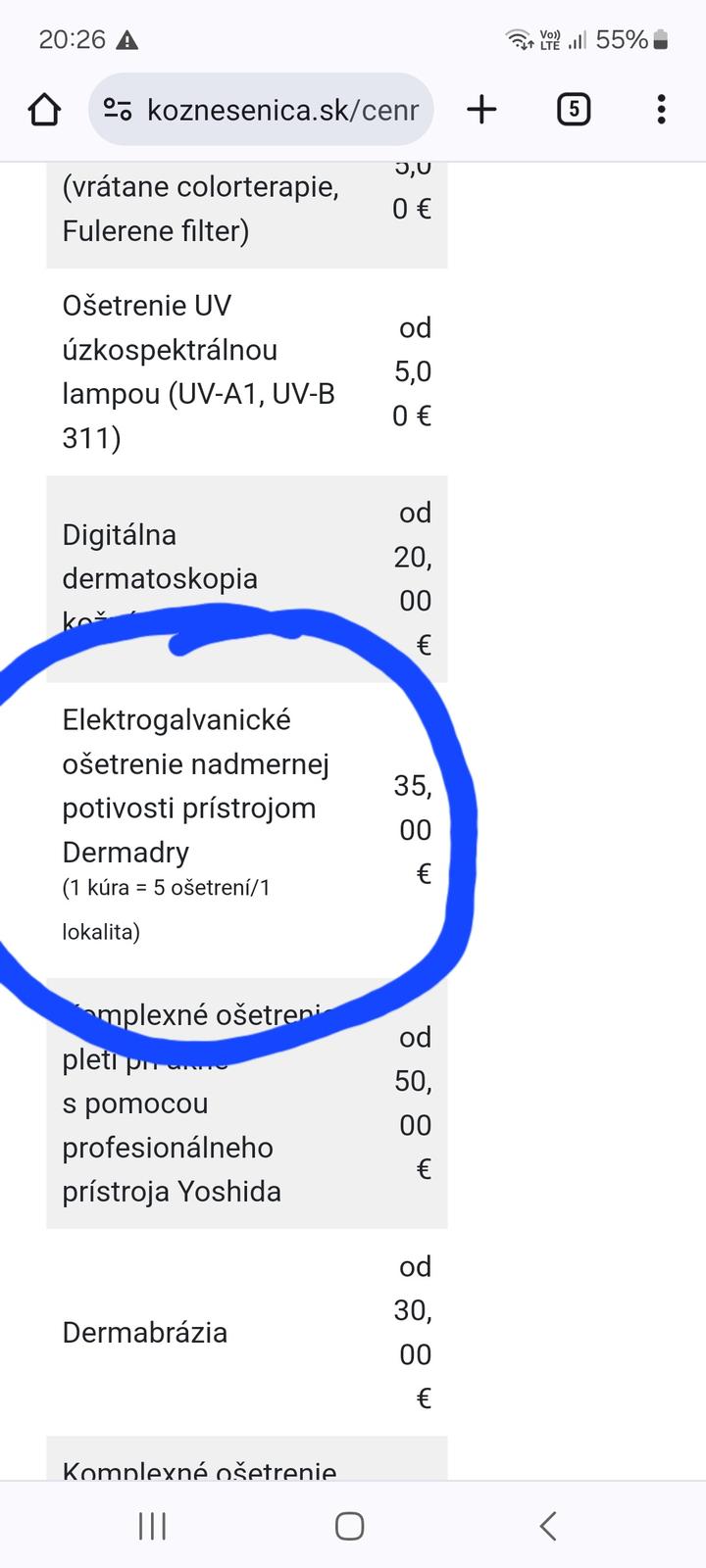Open the recent apps overview
Image resolution: width=706 pixels, height=1568 pixels.
pyautogui.click(x=153, y=1526)
